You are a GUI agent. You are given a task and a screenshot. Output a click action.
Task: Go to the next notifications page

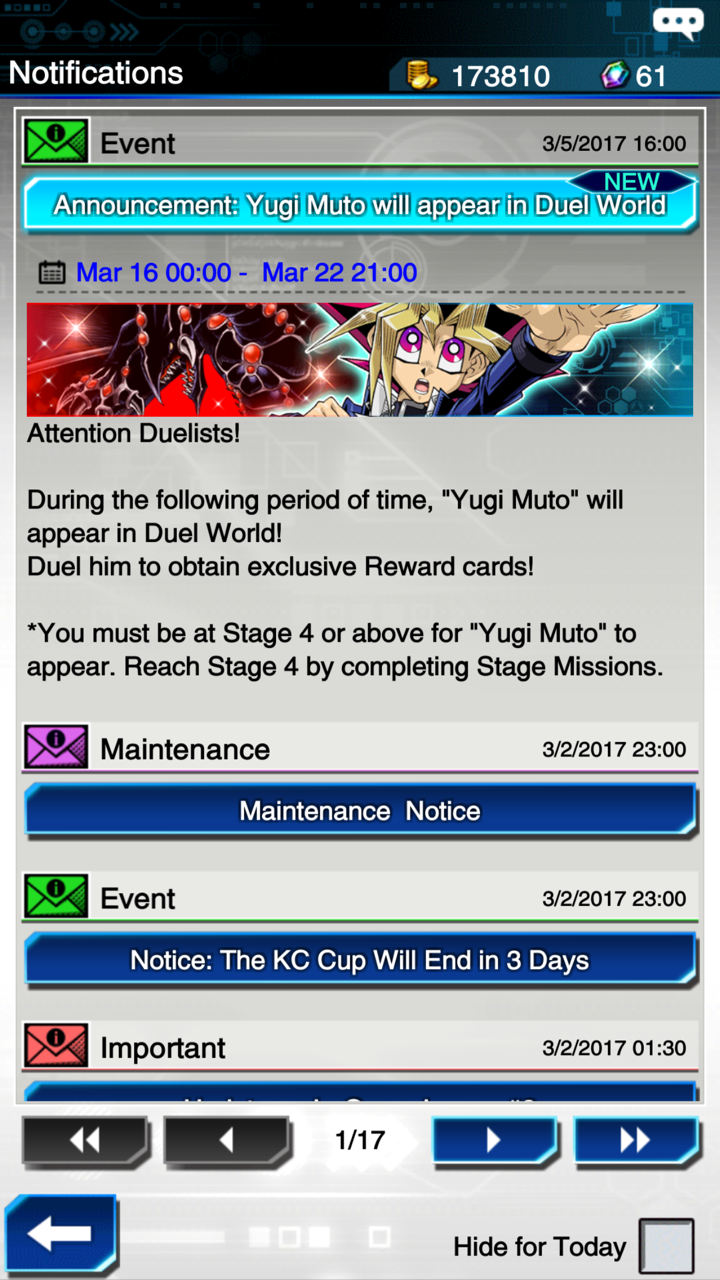coord(495,1140)
